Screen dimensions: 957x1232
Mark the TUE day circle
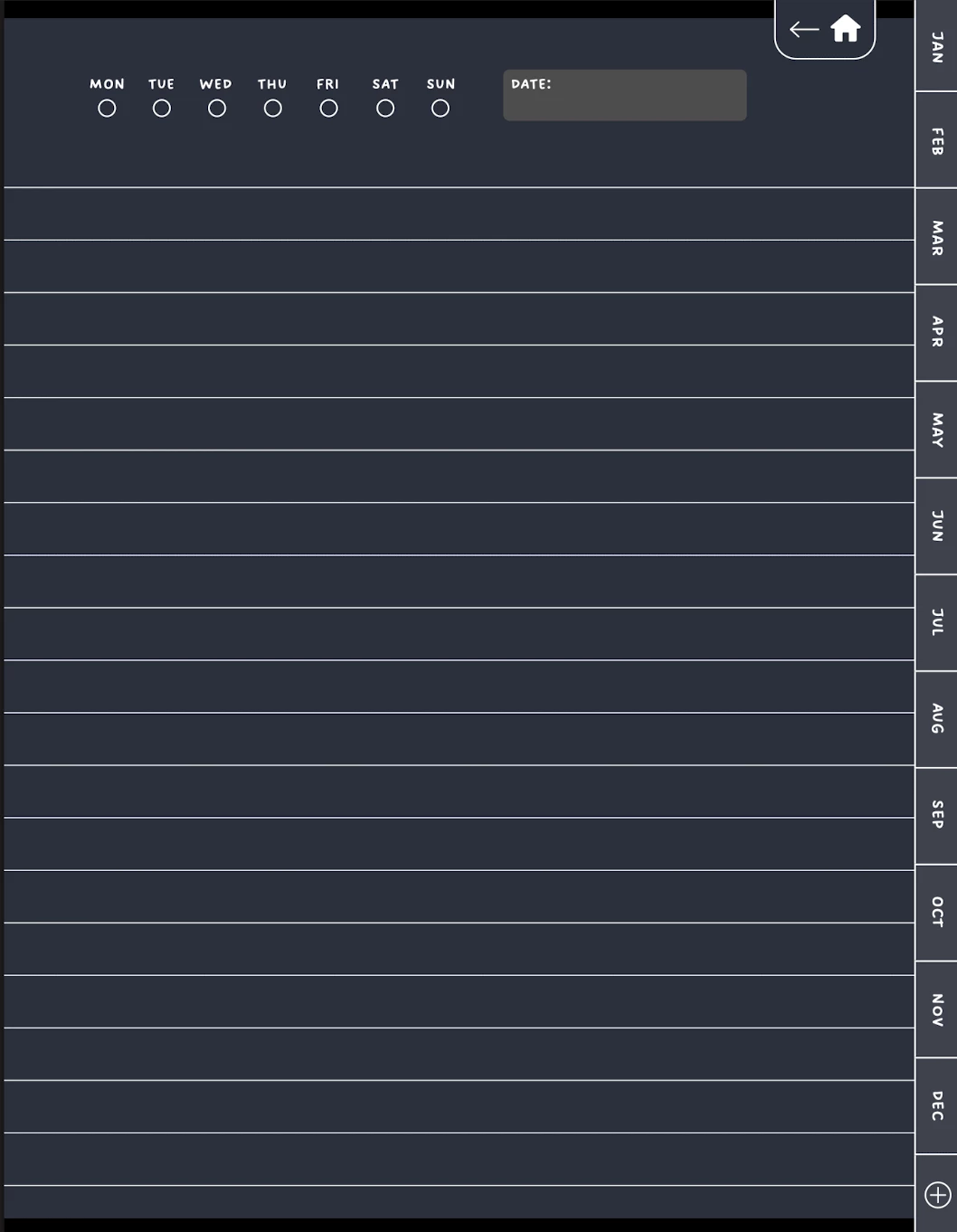pyautogui.click(x=162, y=109)
